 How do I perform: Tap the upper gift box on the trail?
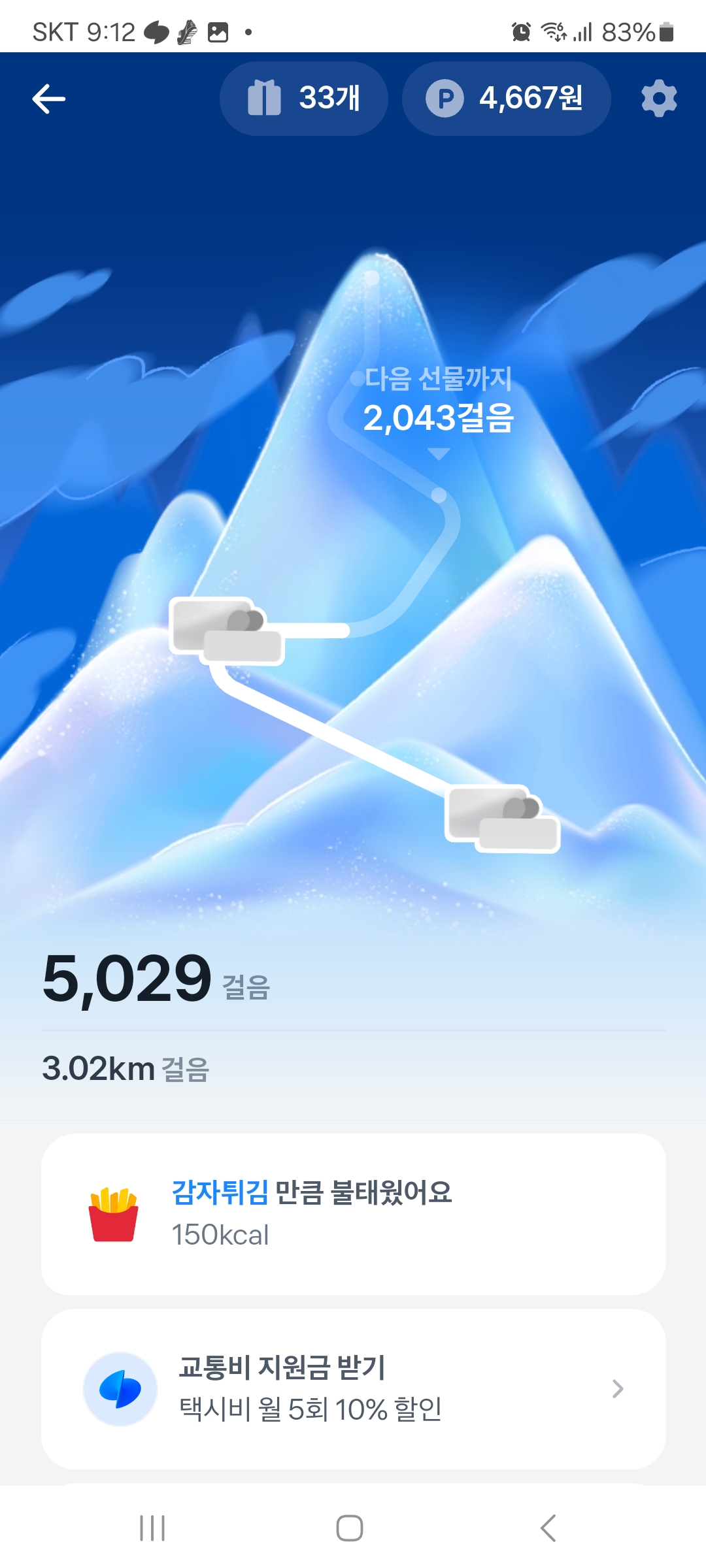coord(226,630)
